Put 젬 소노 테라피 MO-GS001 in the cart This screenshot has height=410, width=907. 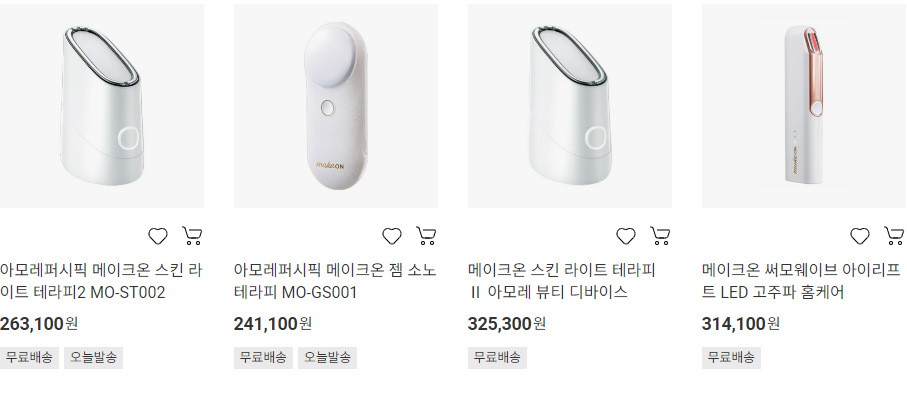426,237
